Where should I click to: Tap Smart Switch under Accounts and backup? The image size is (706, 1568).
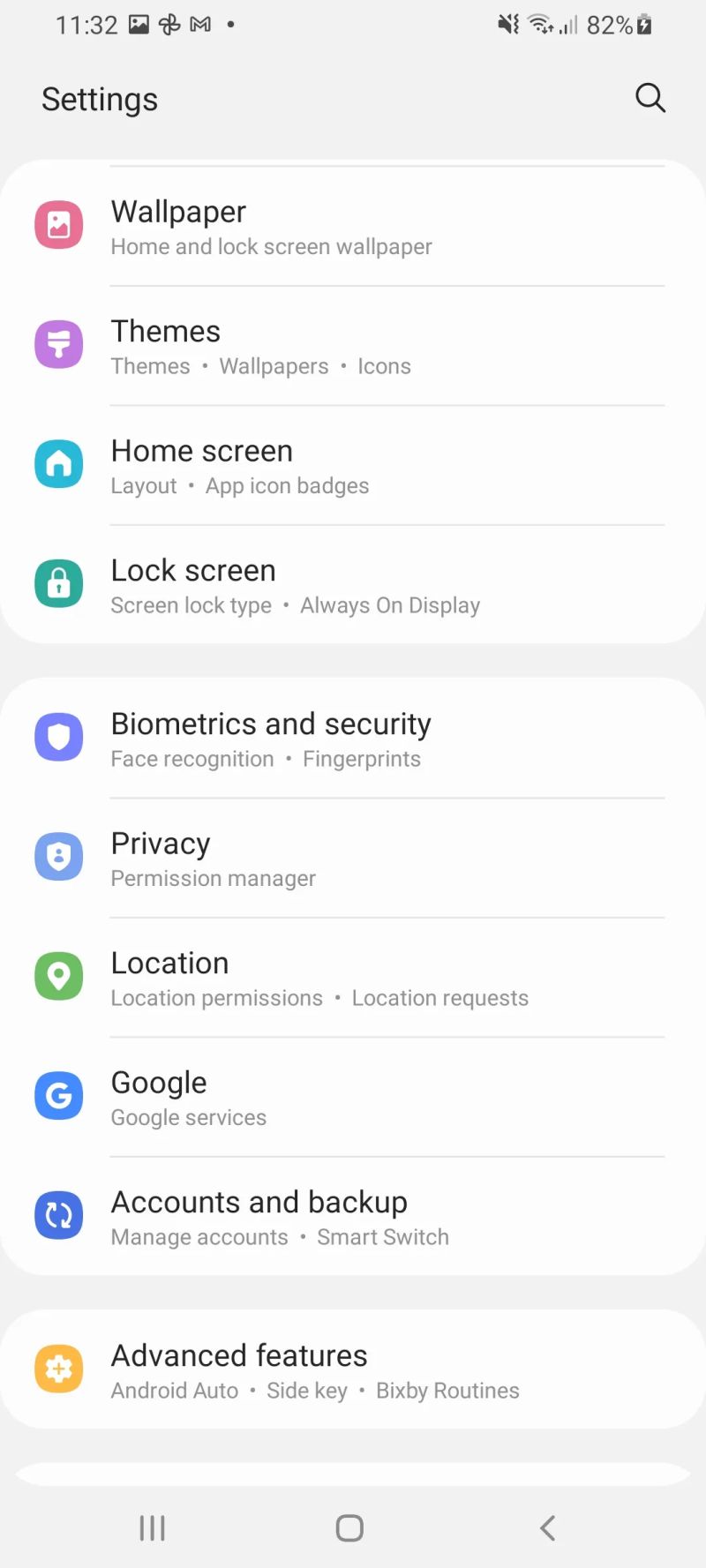(x=383, y=1236)
